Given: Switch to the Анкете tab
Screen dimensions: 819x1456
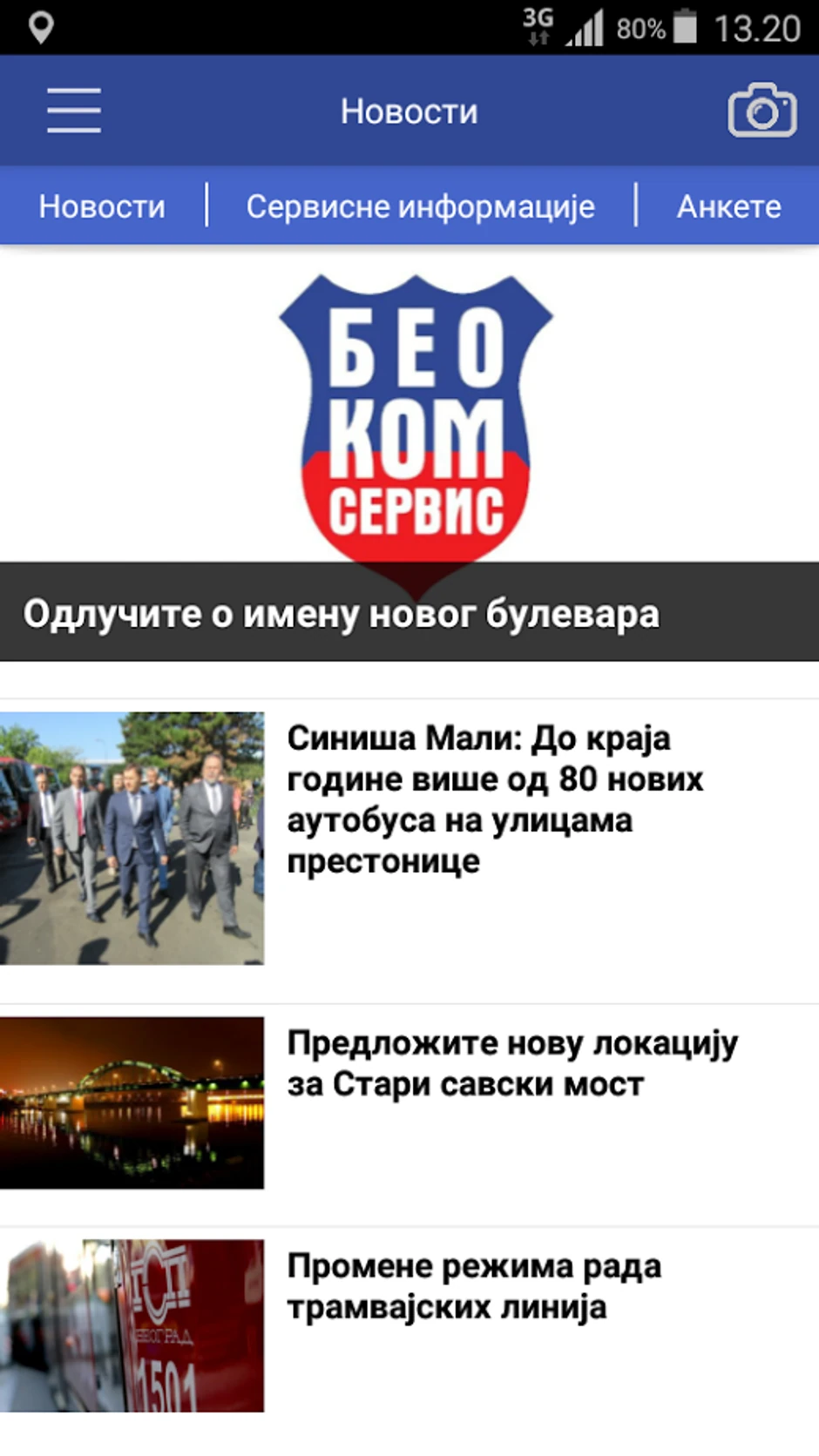Looking at the screenshot, I should coord(728,206).
